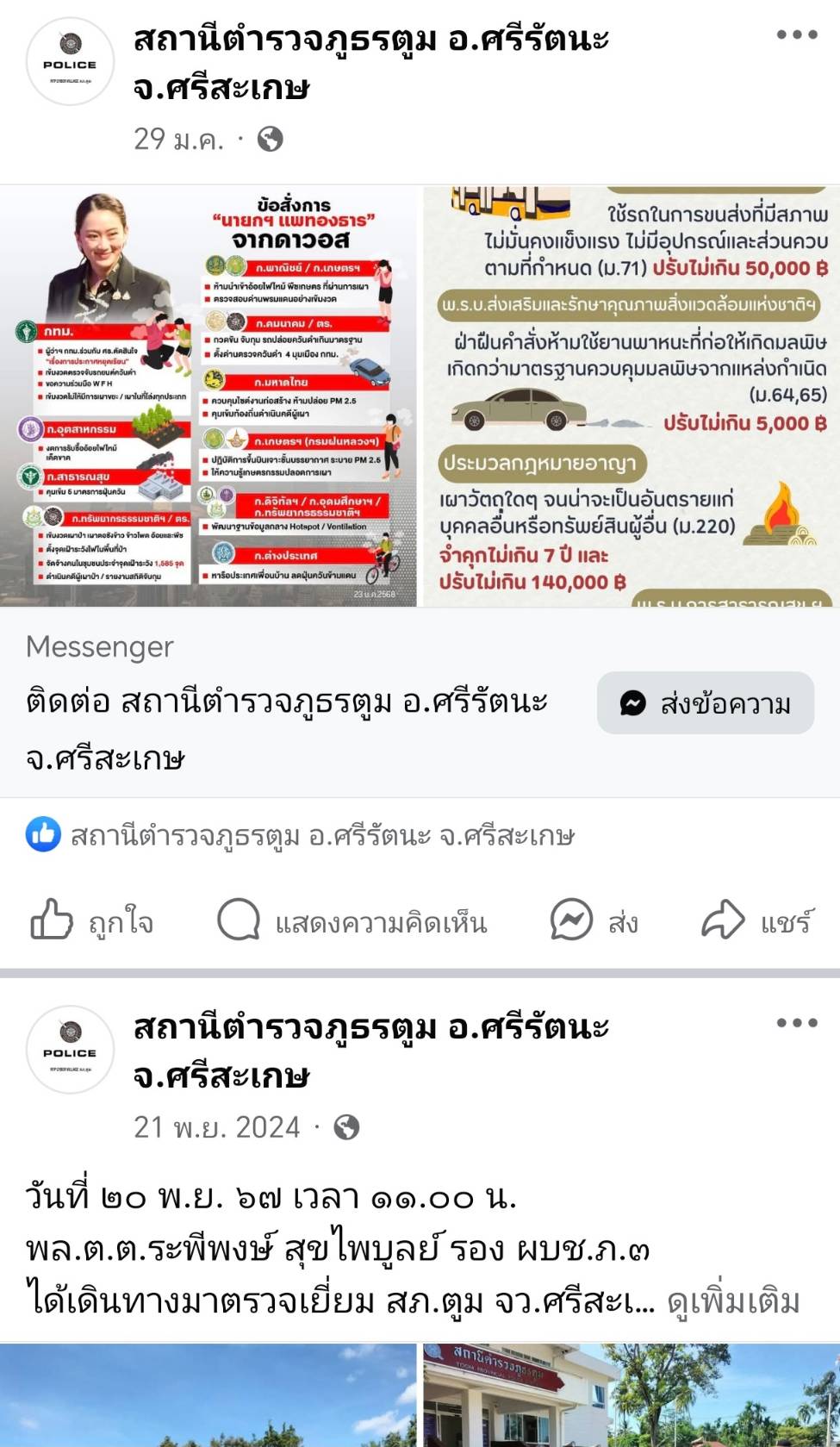Share the post with แชร์

click(756, 920)
